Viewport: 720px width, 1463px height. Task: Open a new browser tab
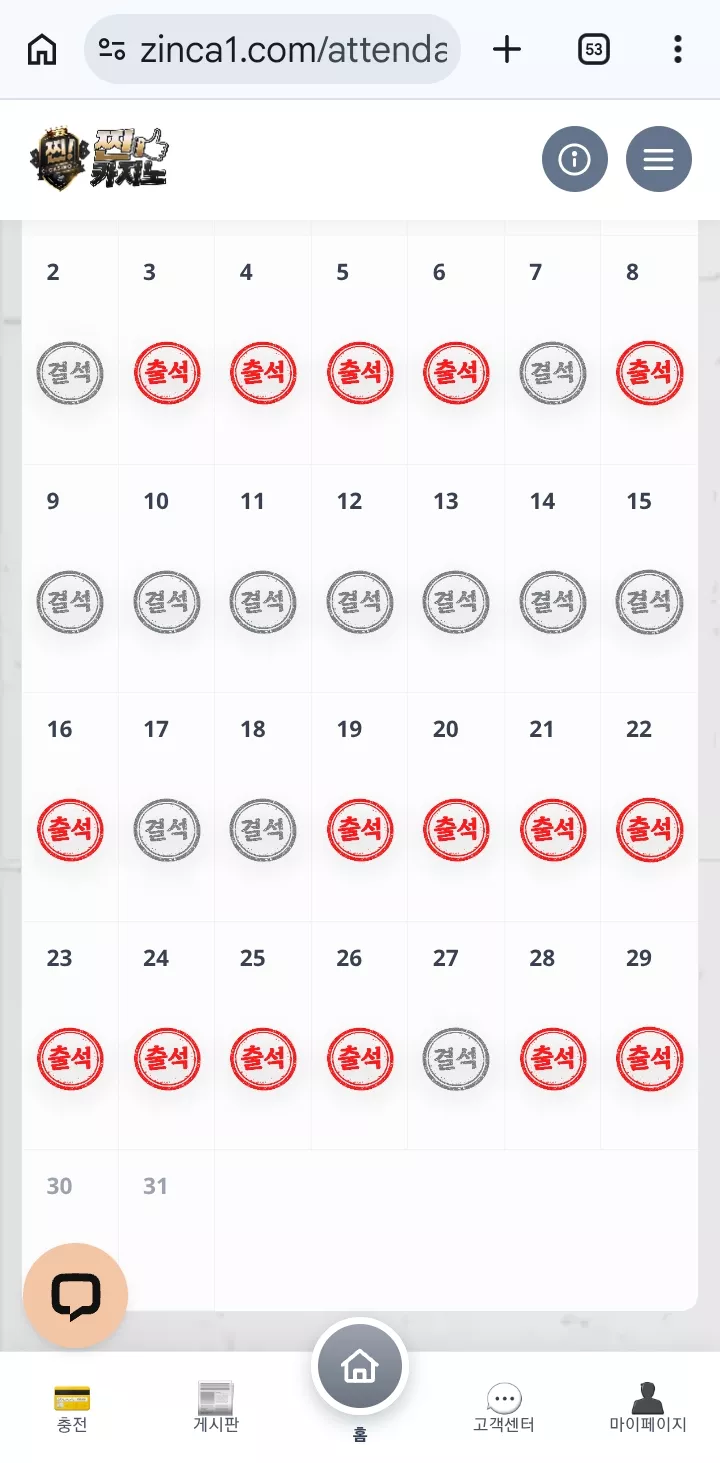pos(508,49)
